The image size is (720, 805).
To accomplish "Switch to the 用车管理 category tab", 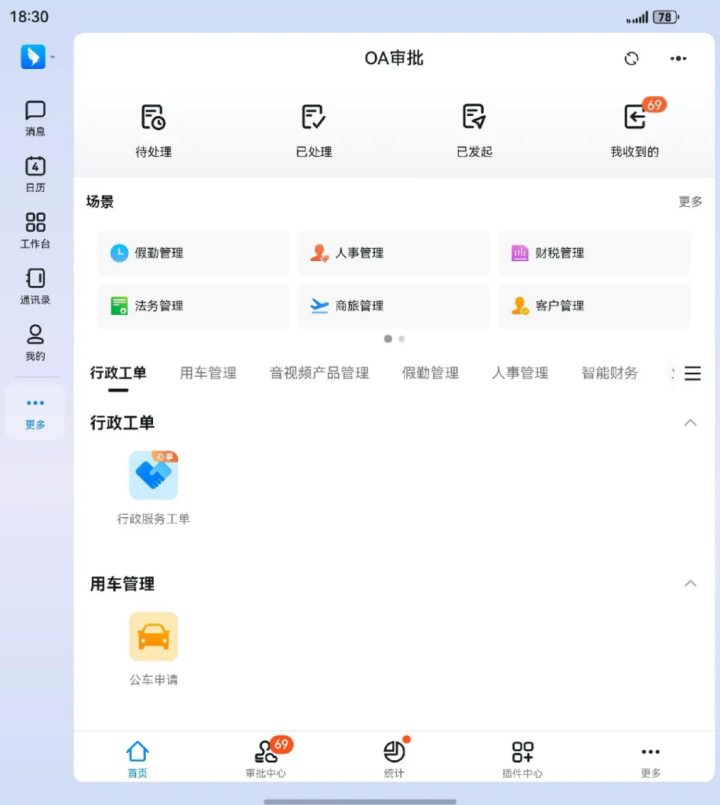I will click(208, 373).
